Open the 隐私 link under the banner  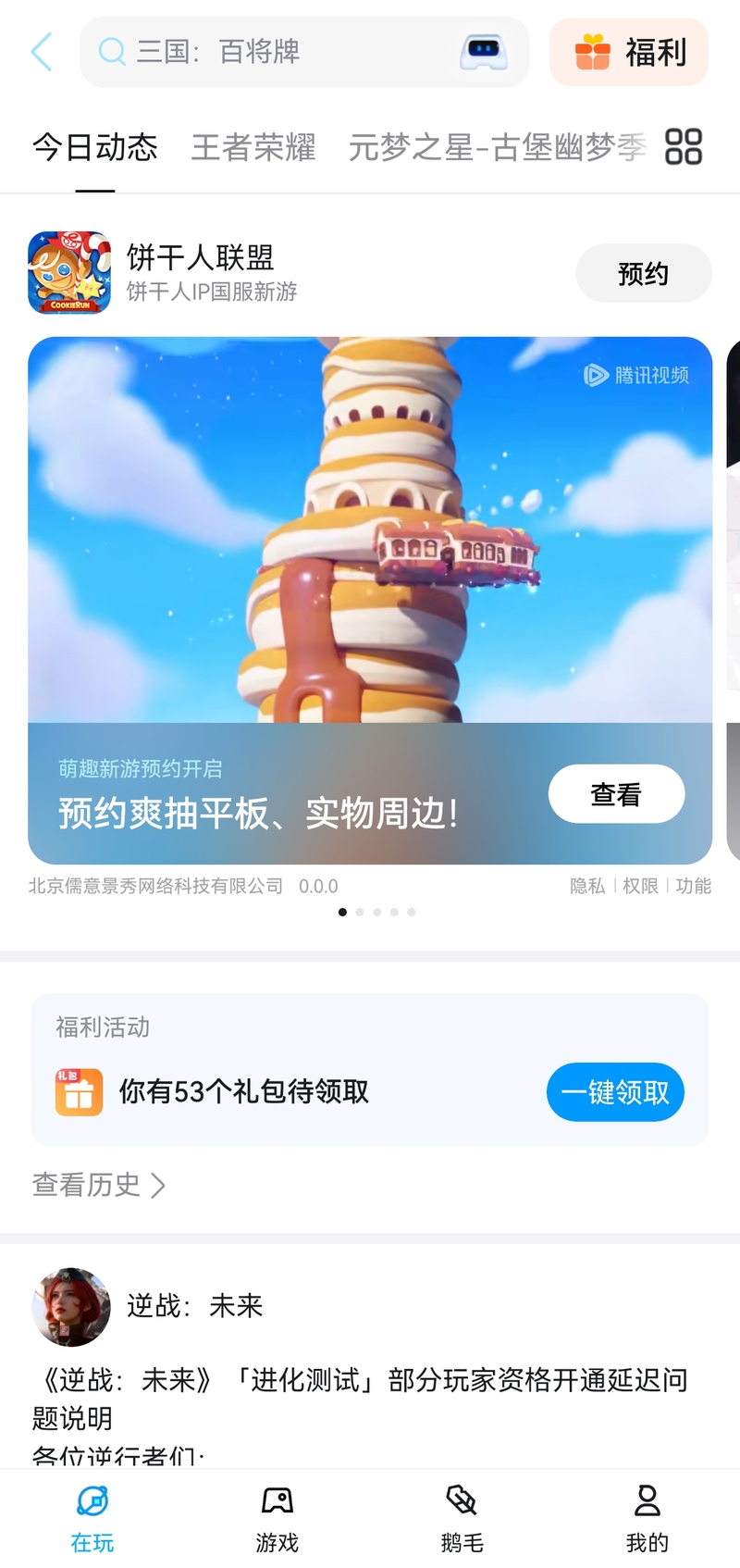click(586, 886)
